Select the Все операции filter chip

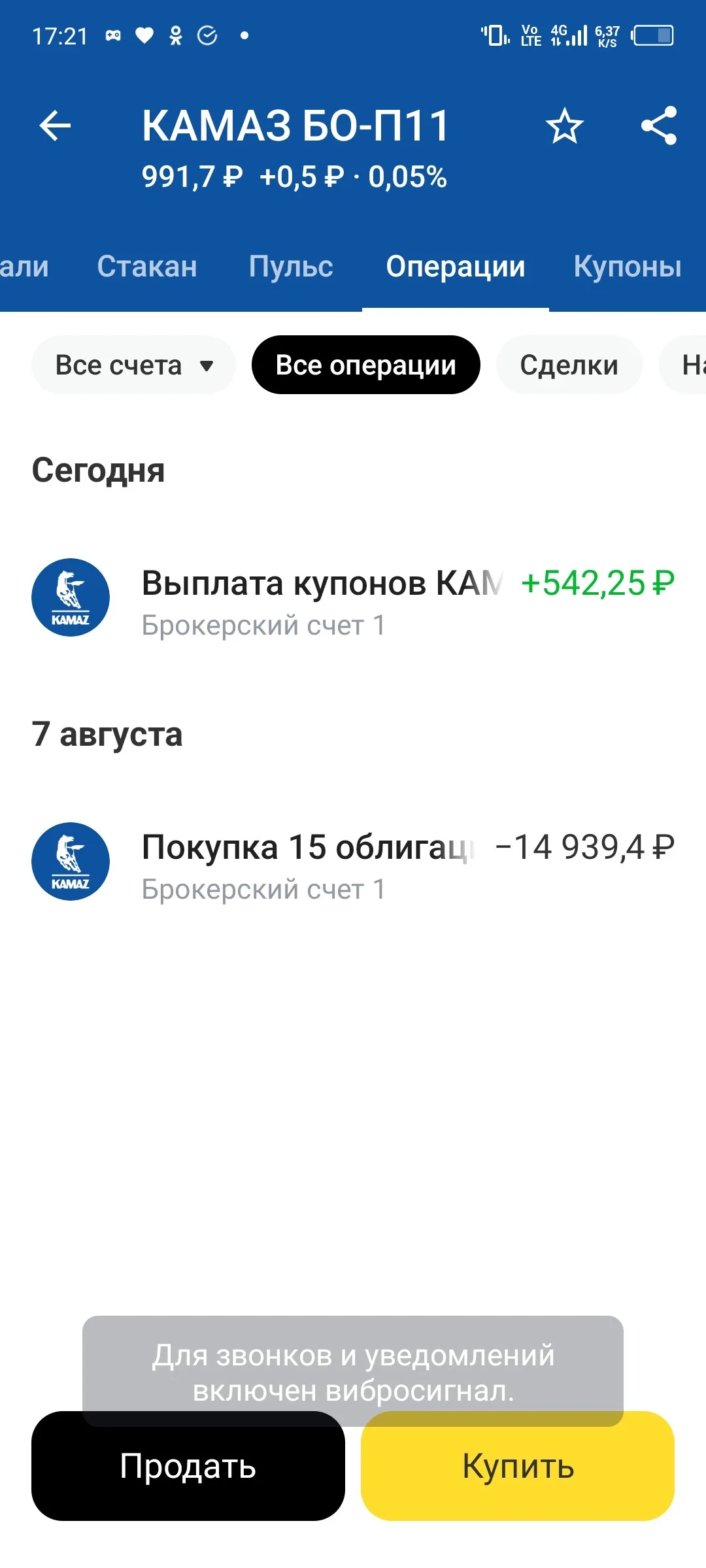366,365
